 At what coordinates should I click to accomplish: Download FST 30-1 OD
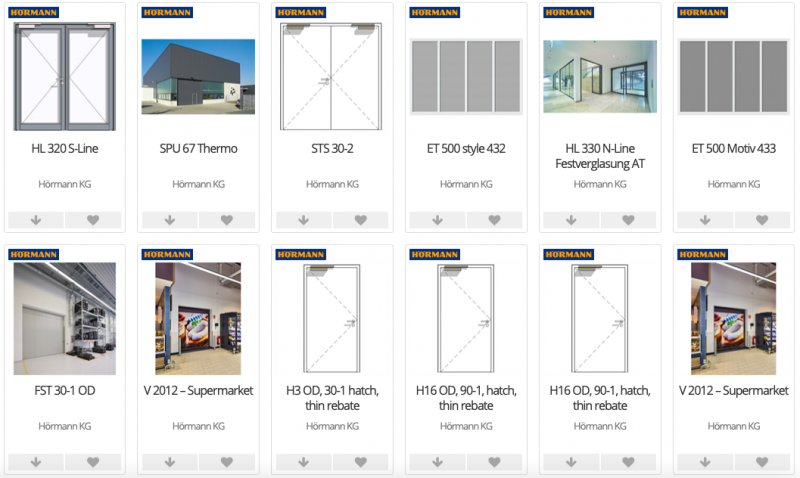[35, 462]
